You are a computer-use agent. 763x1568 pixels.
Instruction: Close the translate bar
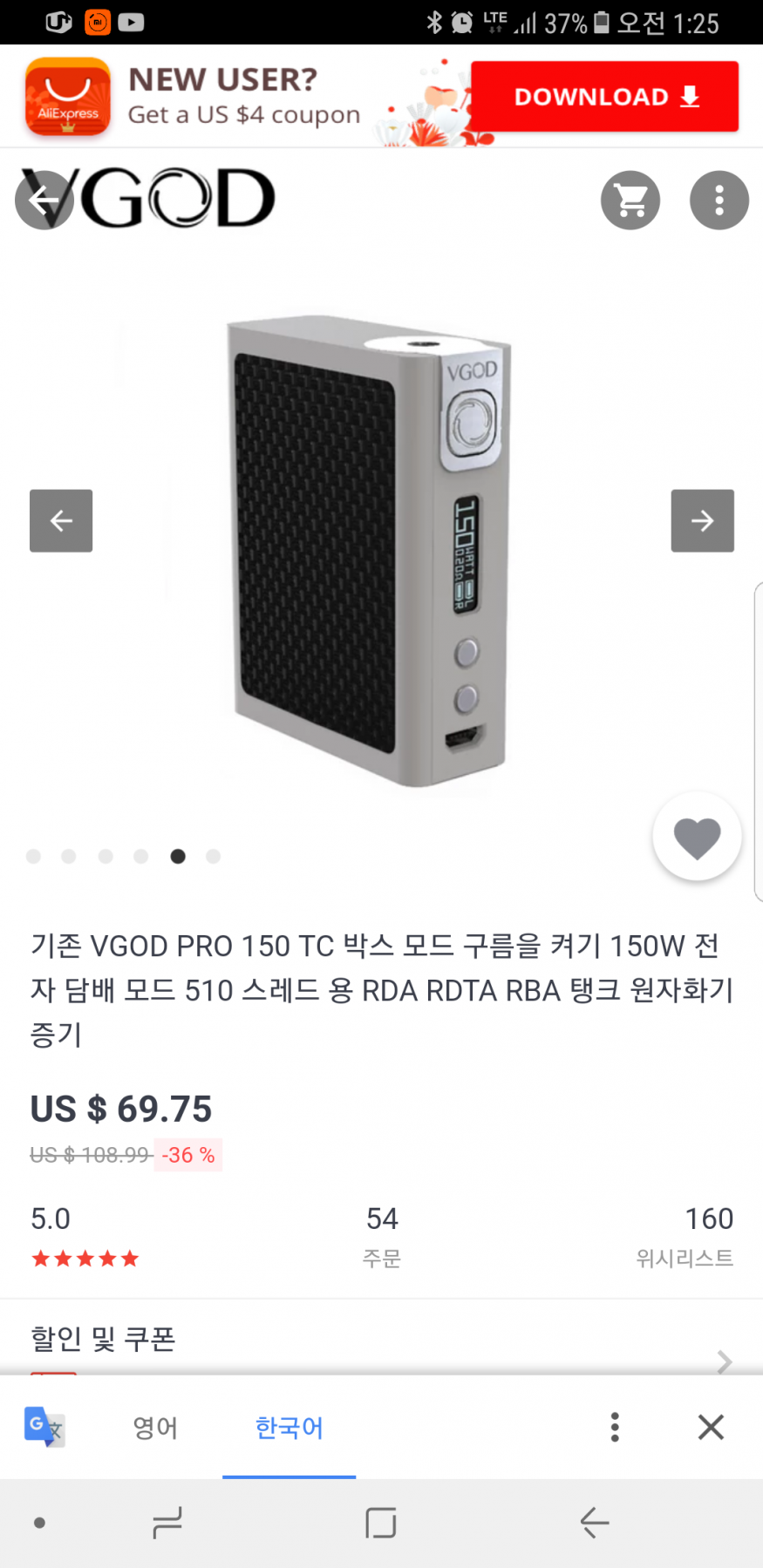tap(712, 1427)
